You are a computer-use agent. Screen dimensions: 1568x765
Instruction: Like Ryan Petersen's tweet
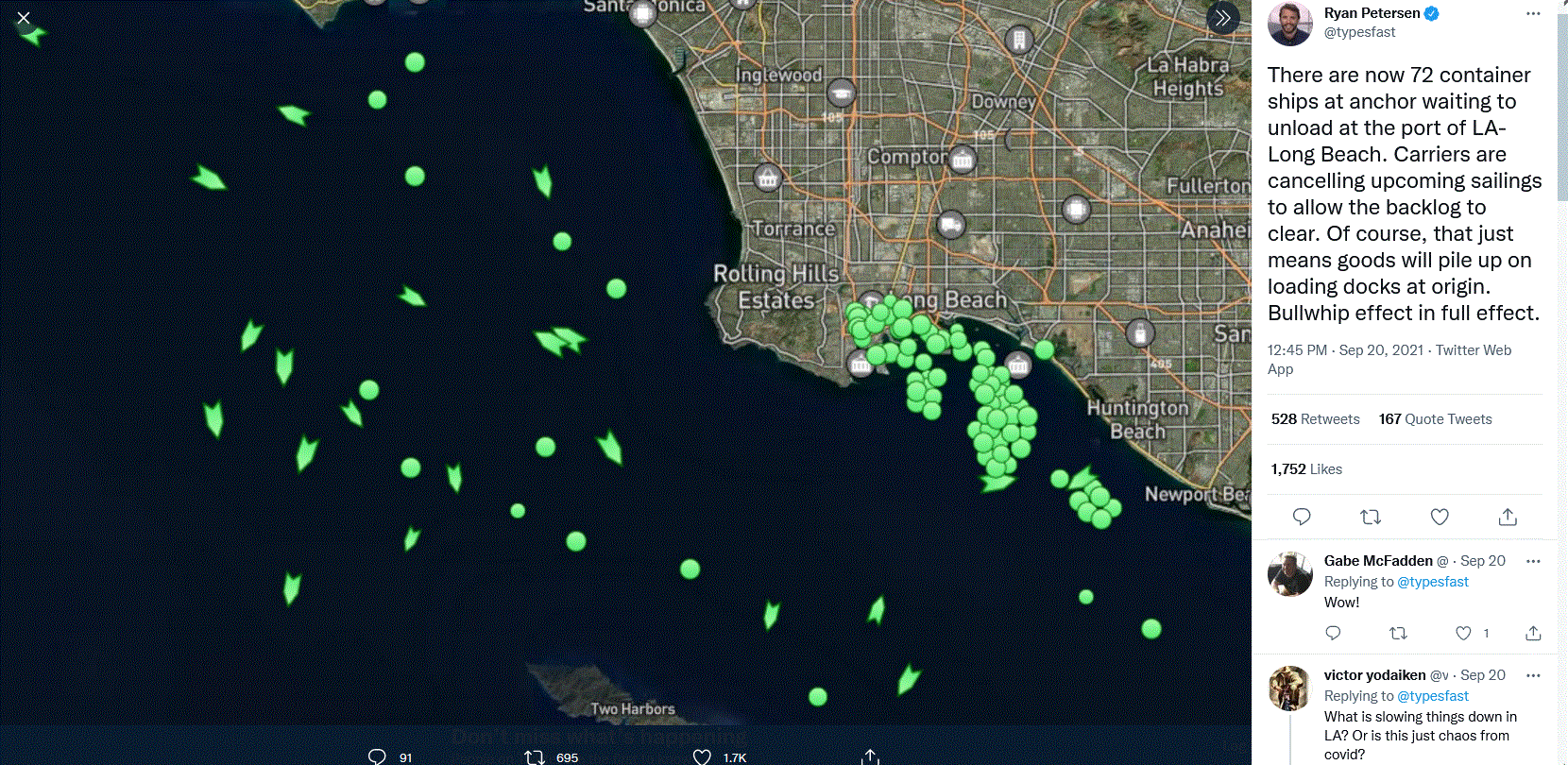(x=1440, y=517)
